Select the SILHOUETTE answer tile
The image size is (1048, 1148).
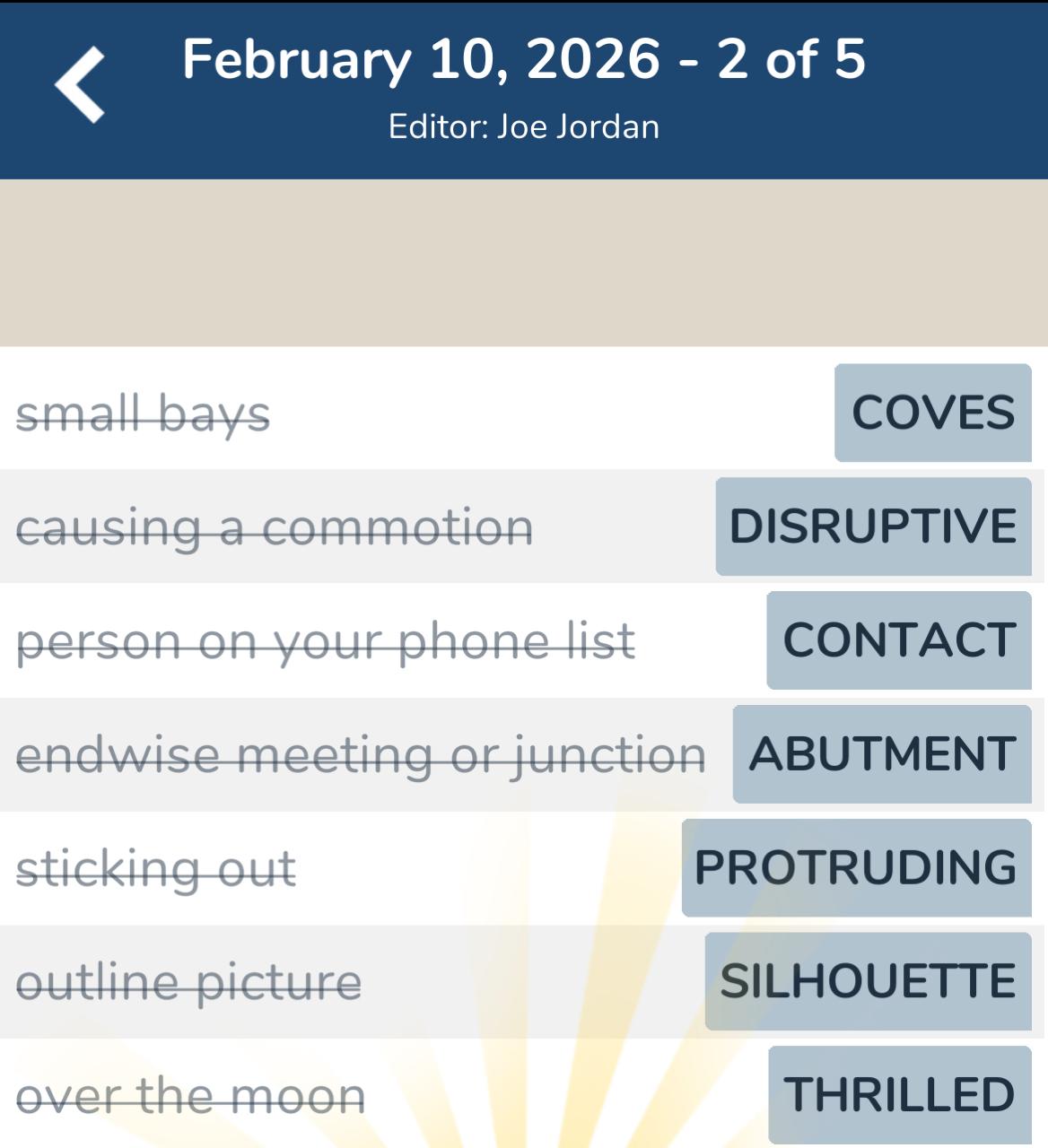click(867, 979)
